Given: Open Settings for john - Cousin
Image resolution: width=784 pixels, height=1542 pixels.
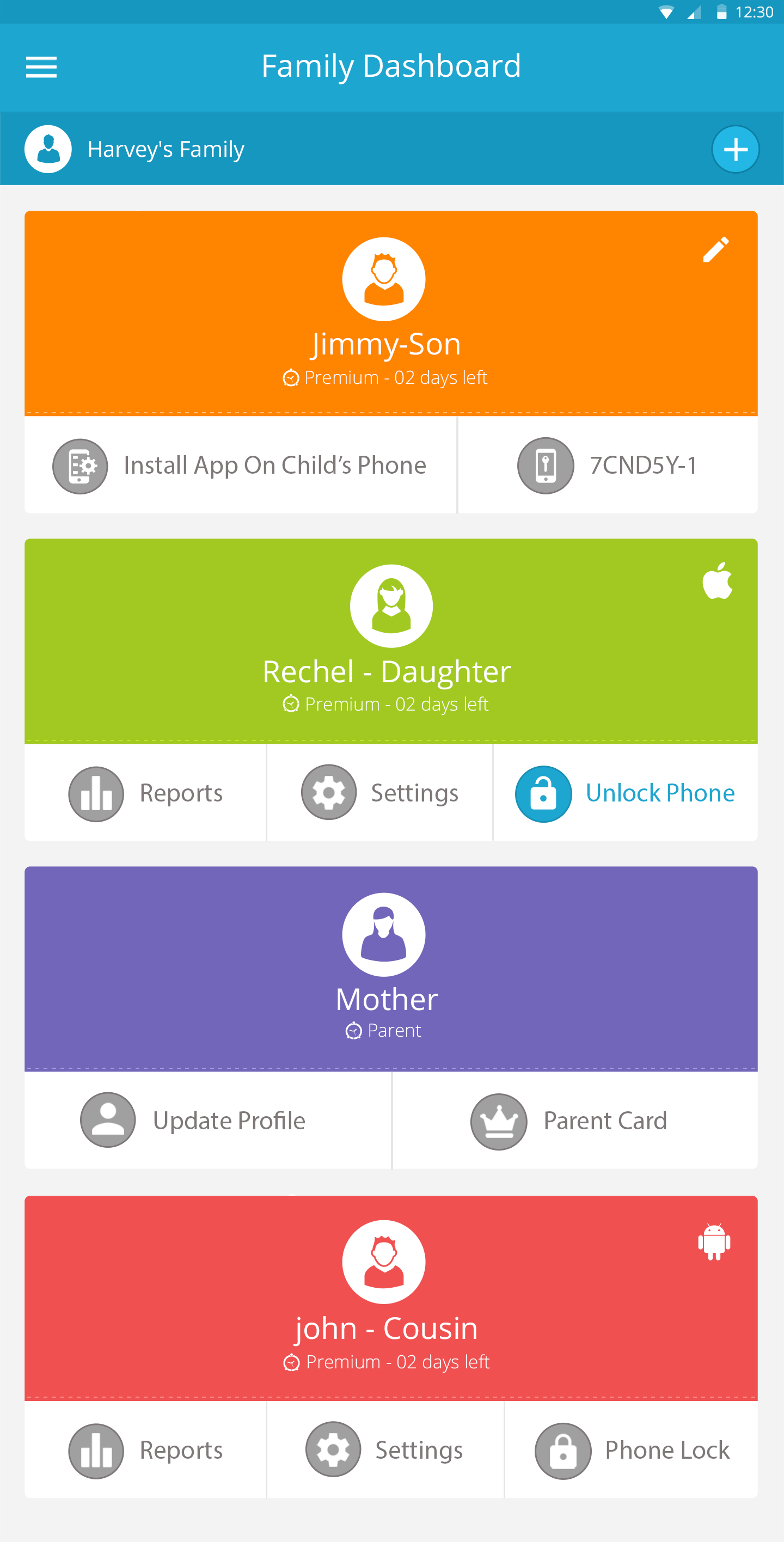Looking at the screenshot, I should point(384,1450).
